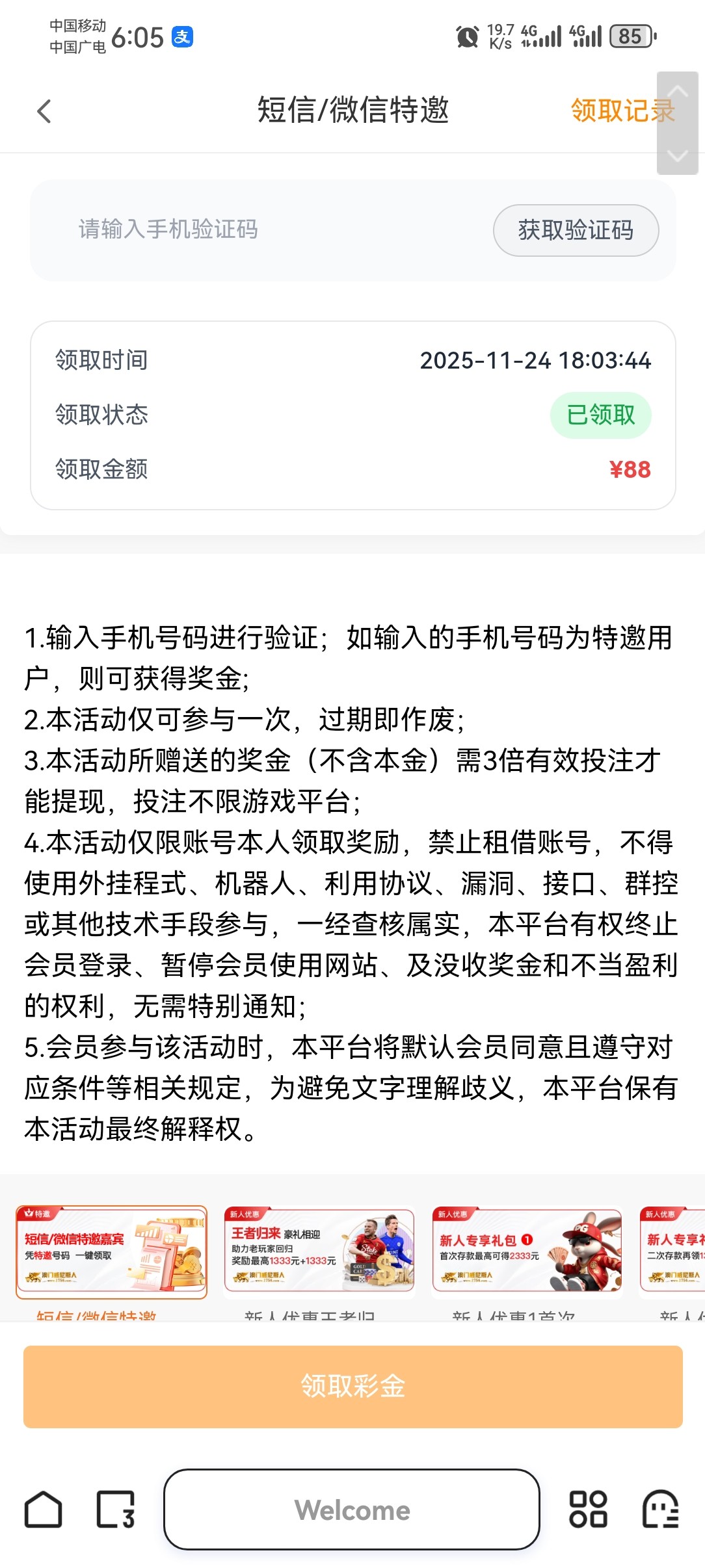The image size is (705, 1568).
Task: Open the 二次存款 新人专享 card
Action: click(x=674, y=1252)
